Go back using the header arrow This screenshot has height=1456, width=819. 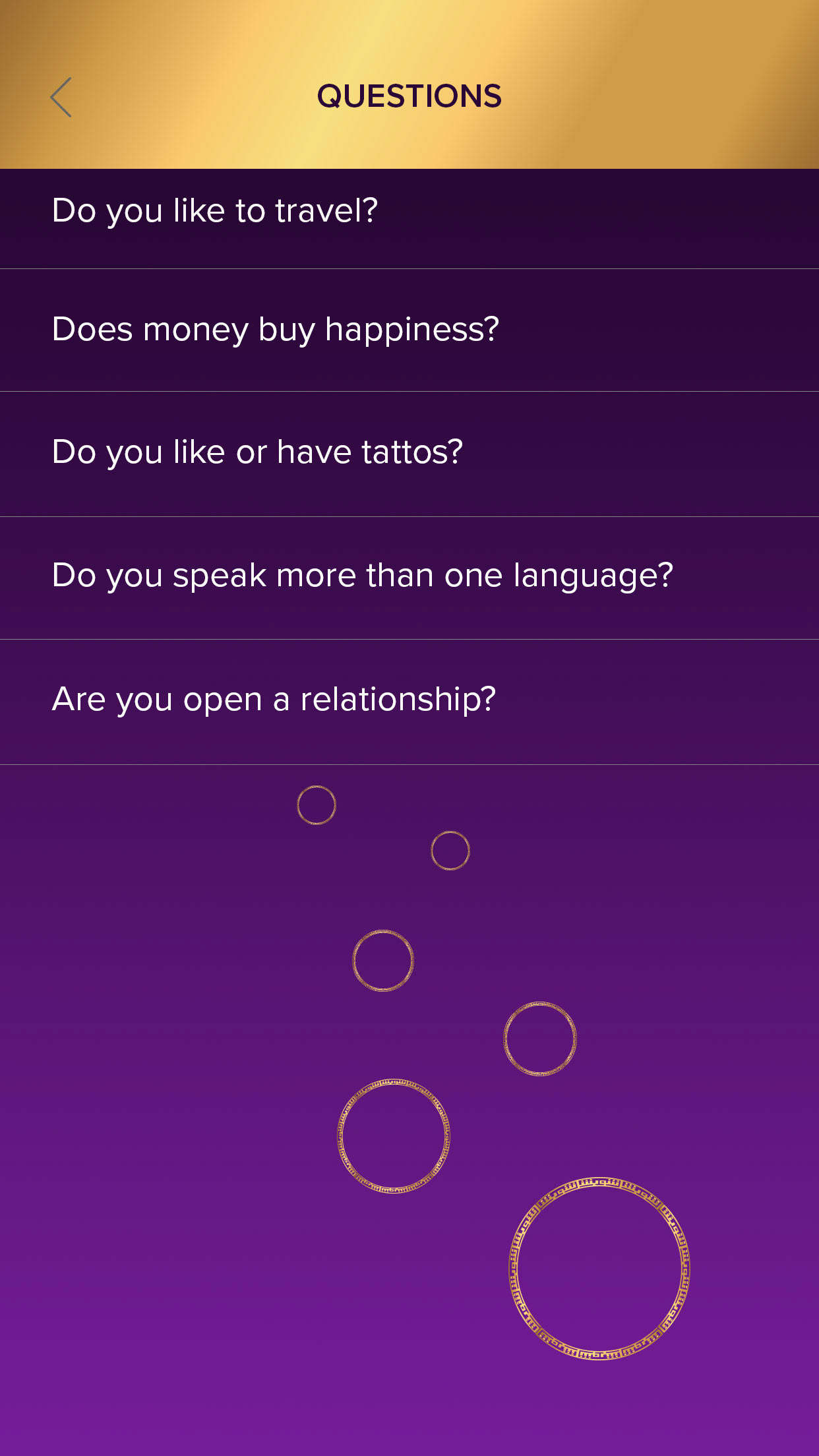[61, 97]
